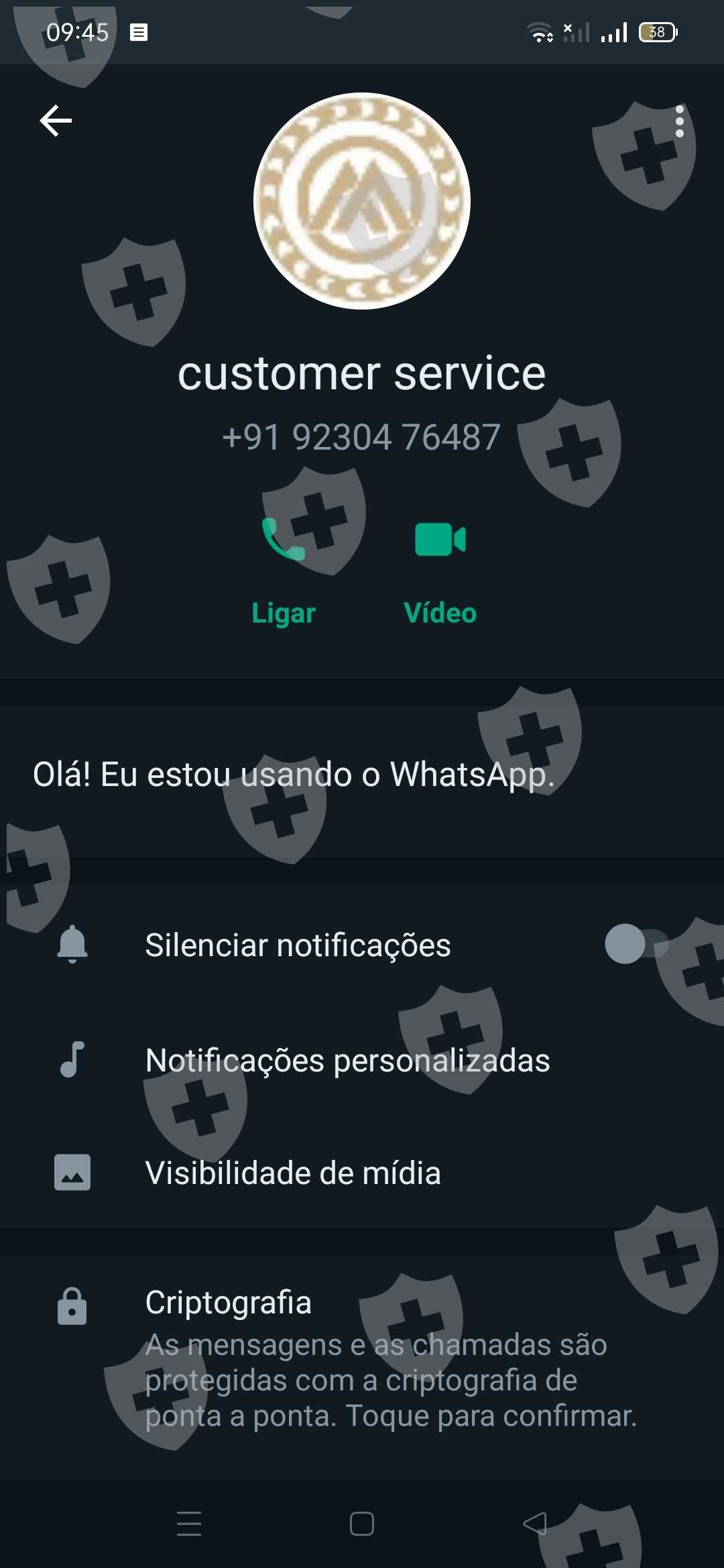
Task: Go back using the top-left arrow
Action: point(56,121)
